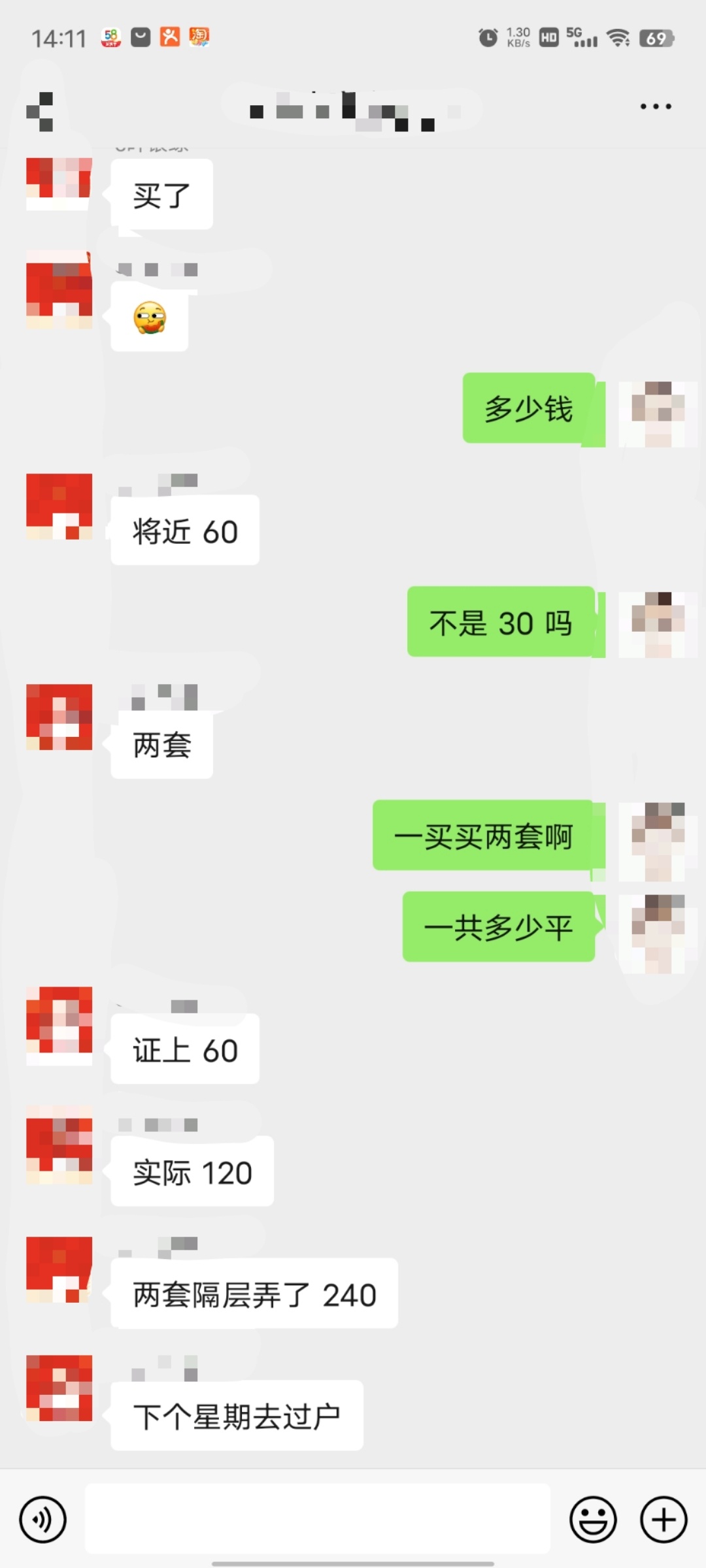
Task: Focus the message text field
Action: click(318, 1519)
